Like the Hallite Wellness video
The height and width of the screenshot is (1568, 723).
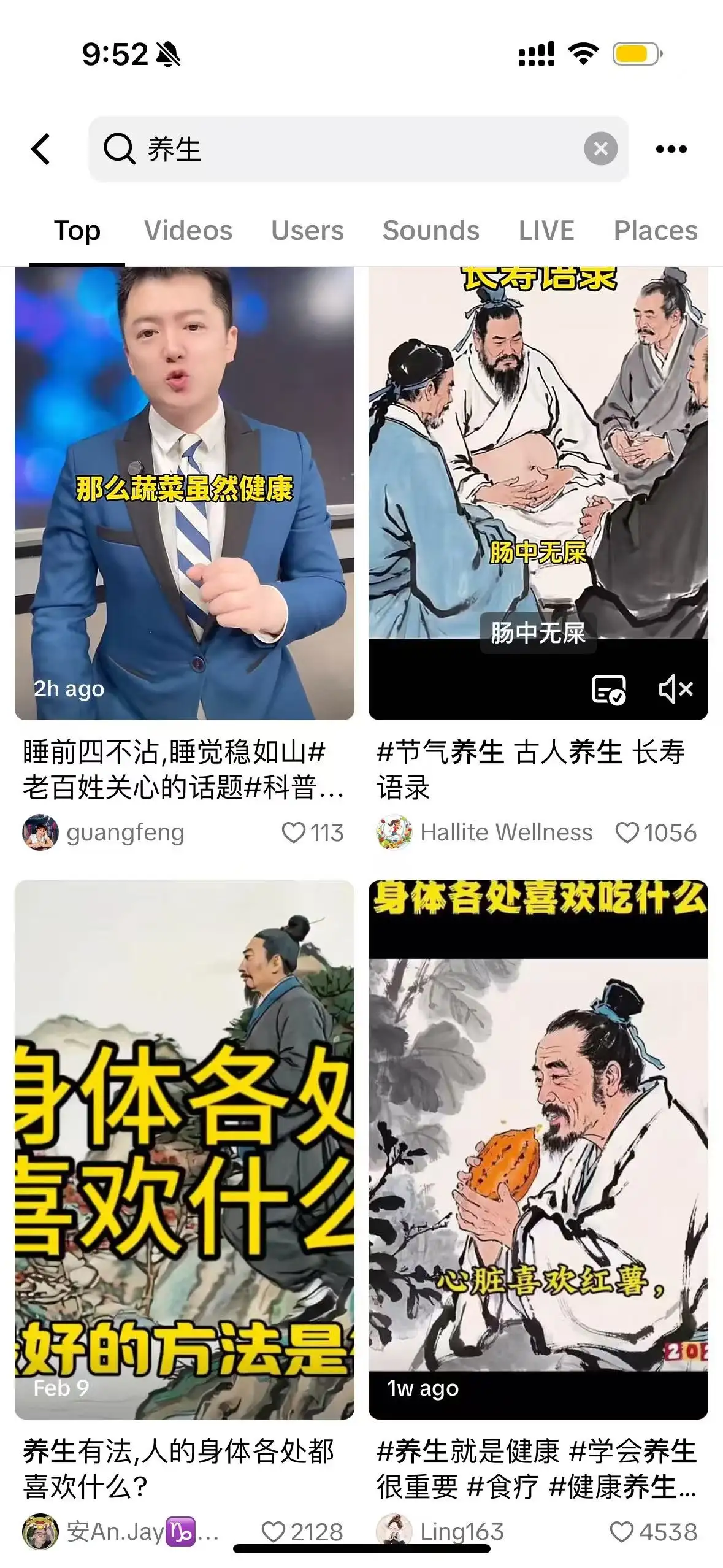tap(627, 832)
